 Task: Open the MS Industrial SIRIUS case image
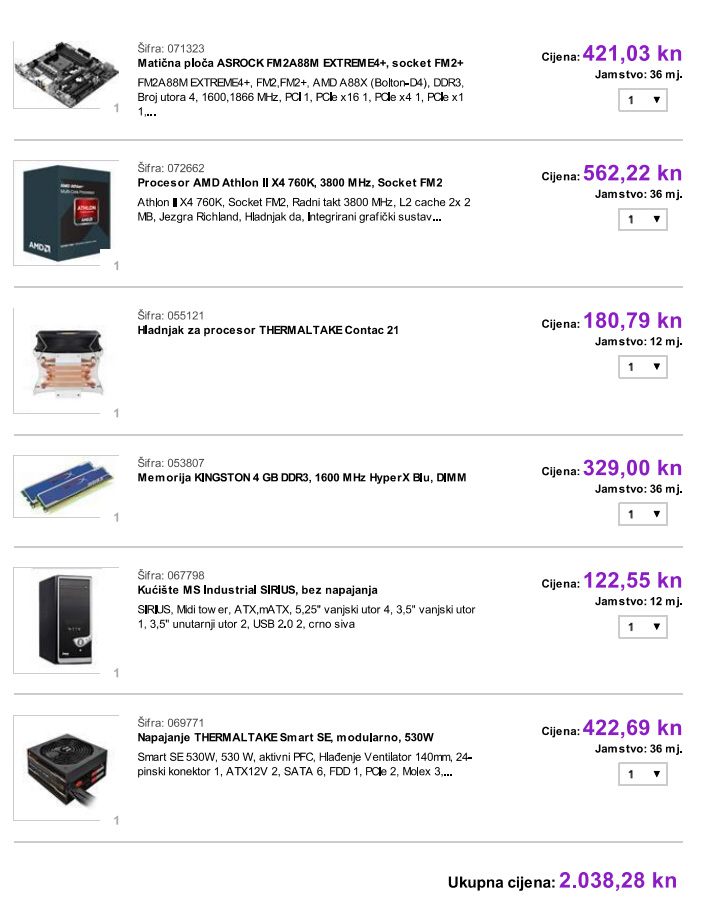point(60,620)
